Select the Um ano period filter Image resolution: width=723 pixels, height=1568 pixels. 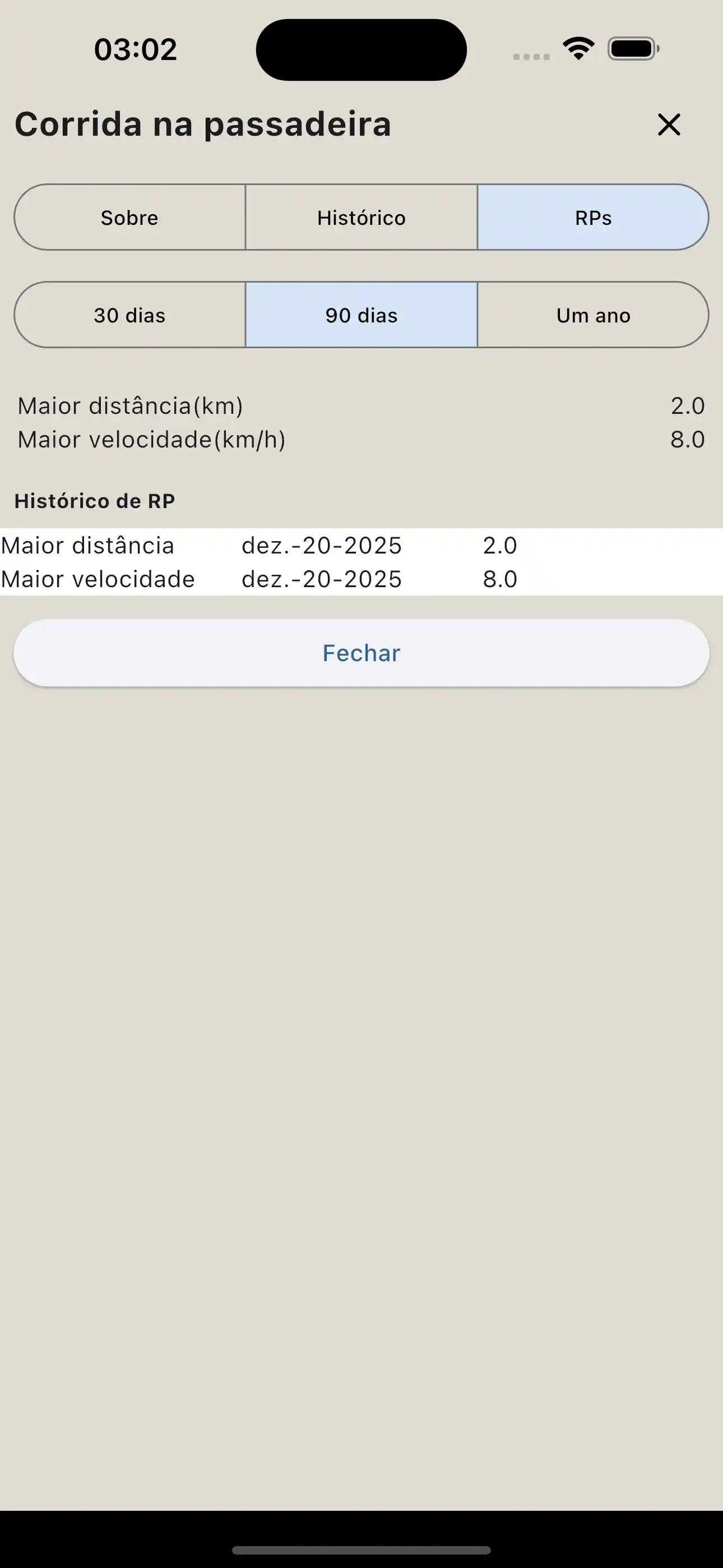tap(594, 315)
